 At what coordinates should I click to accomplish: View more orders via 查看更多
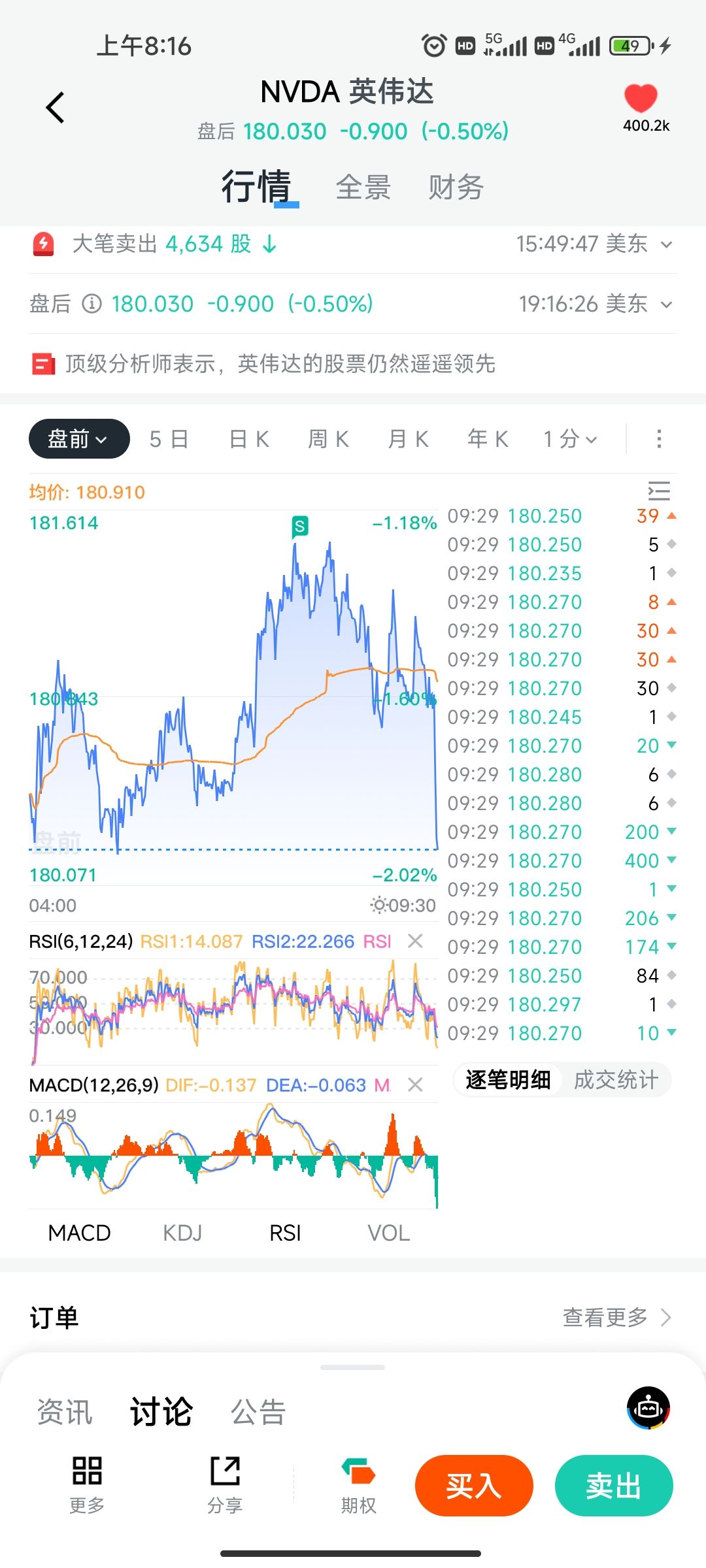click(x=616, y=1317)
